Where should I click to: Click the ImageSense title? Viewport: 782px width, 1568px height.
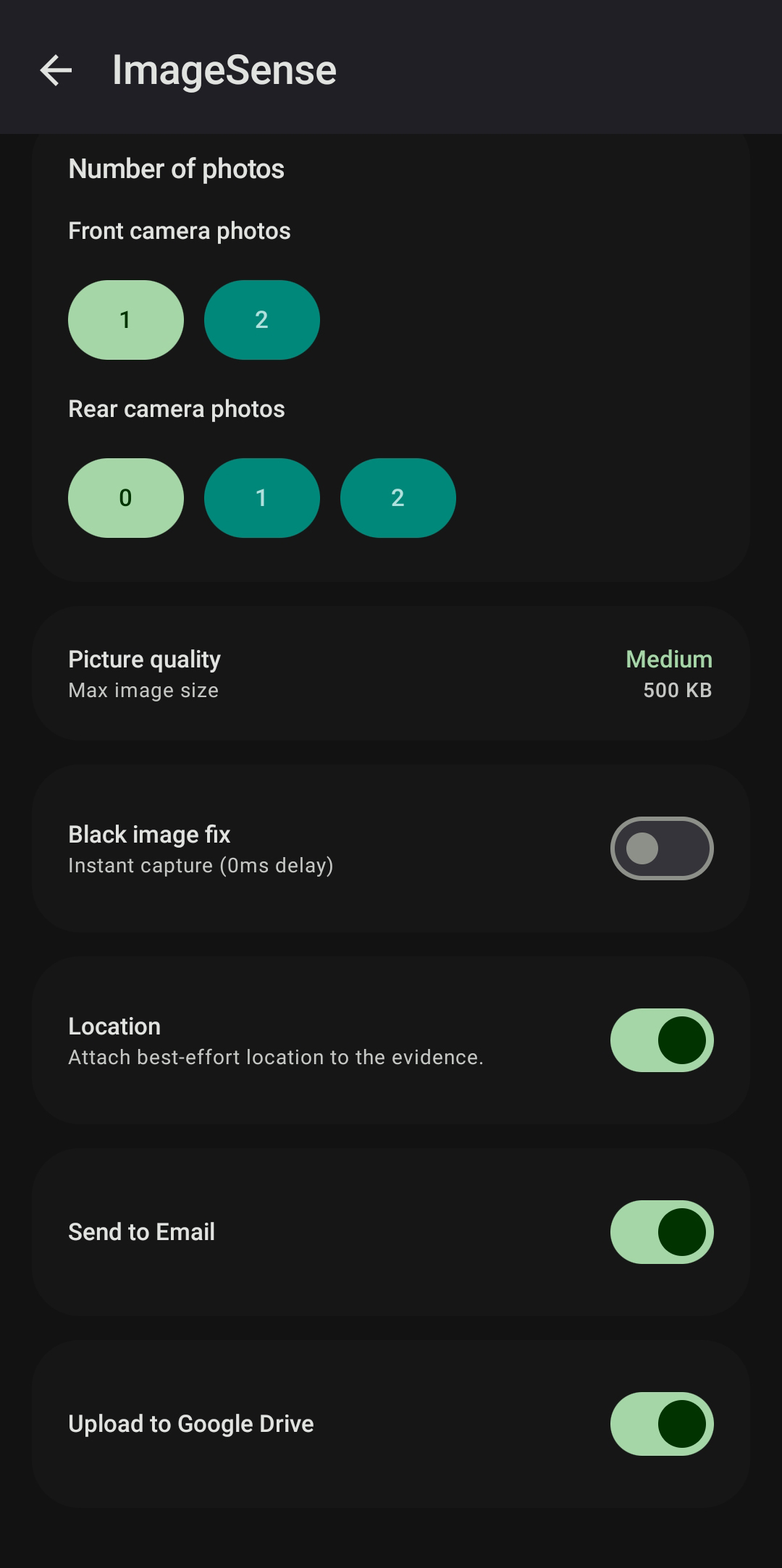coord(224,70)
